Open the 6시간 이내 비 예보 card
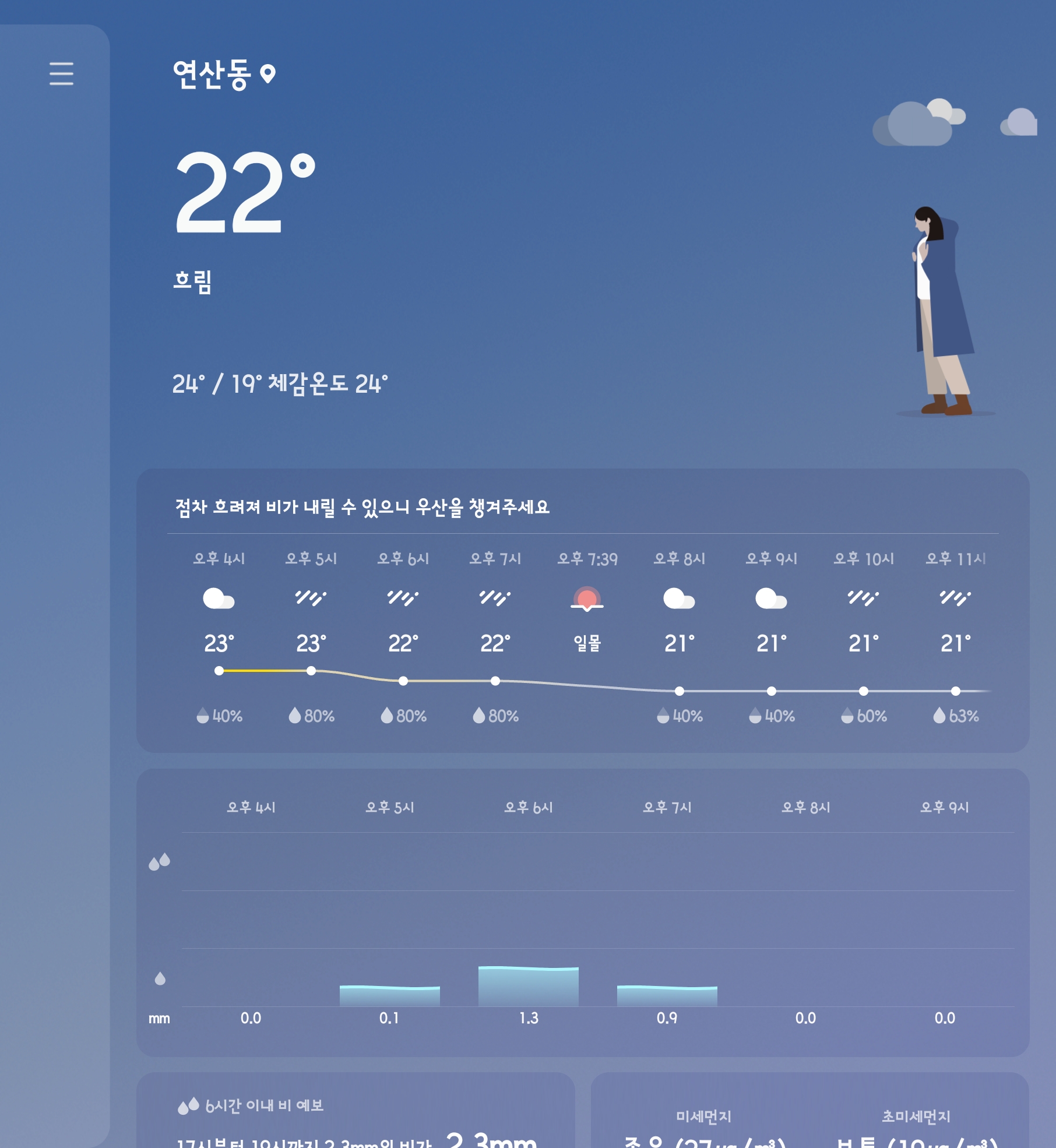This screenshot has height=1148, width=1056. click(355, 1111)
